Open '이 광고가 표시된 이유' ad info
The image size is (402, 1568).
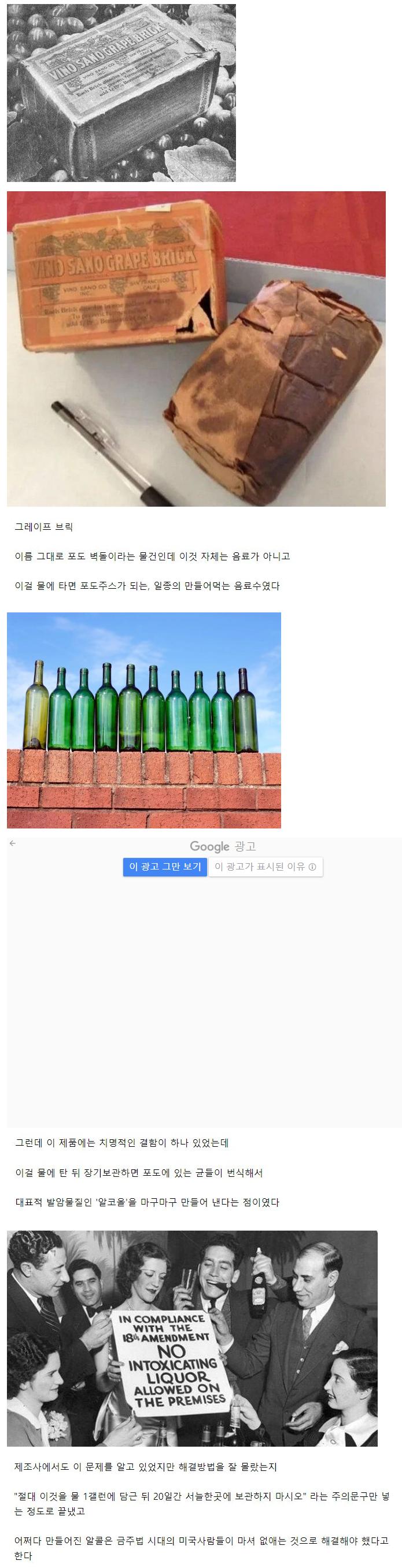coord(265,866)
